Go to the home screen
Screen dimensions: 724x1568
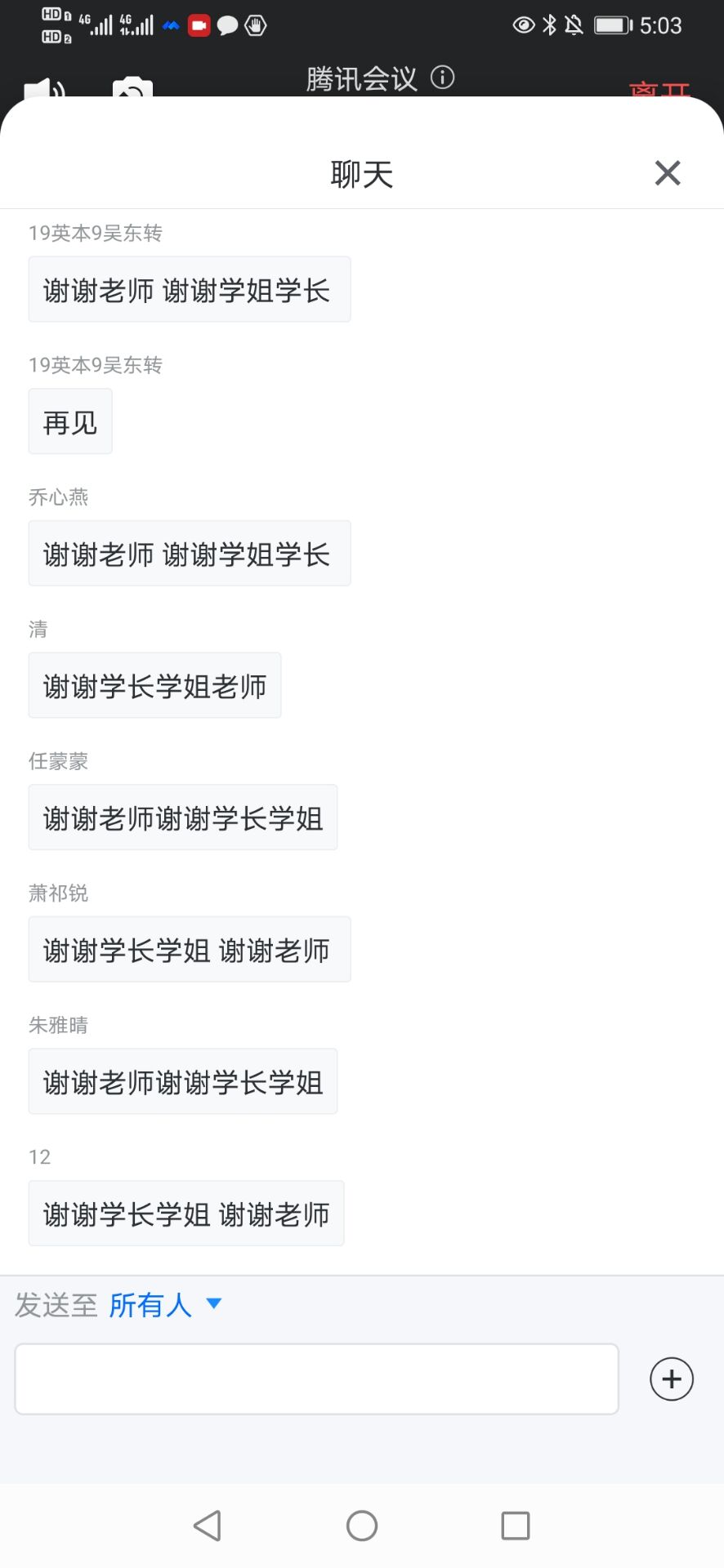(x=361, y=1525)
